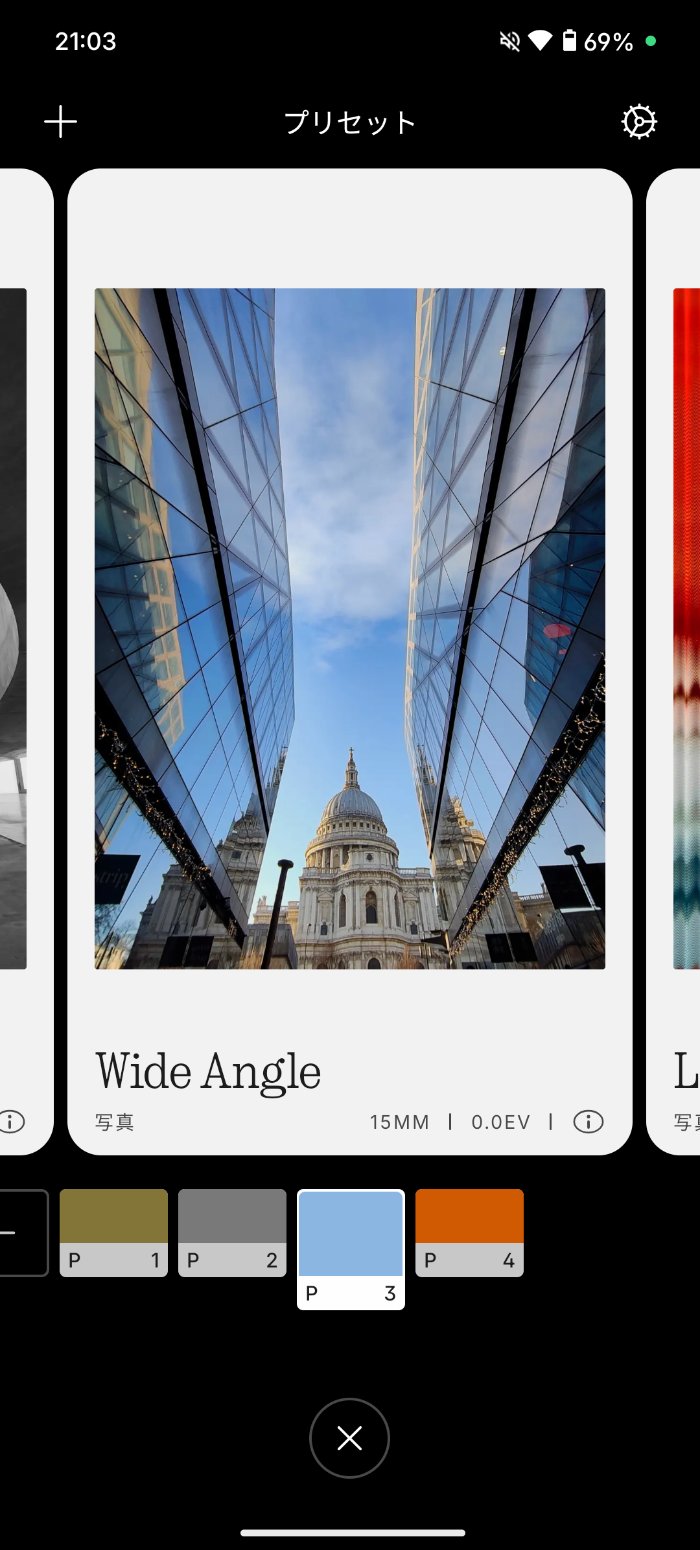Open the preset settings gear icon
Viewport: 700px width, 1550px height.
(639, 122)
